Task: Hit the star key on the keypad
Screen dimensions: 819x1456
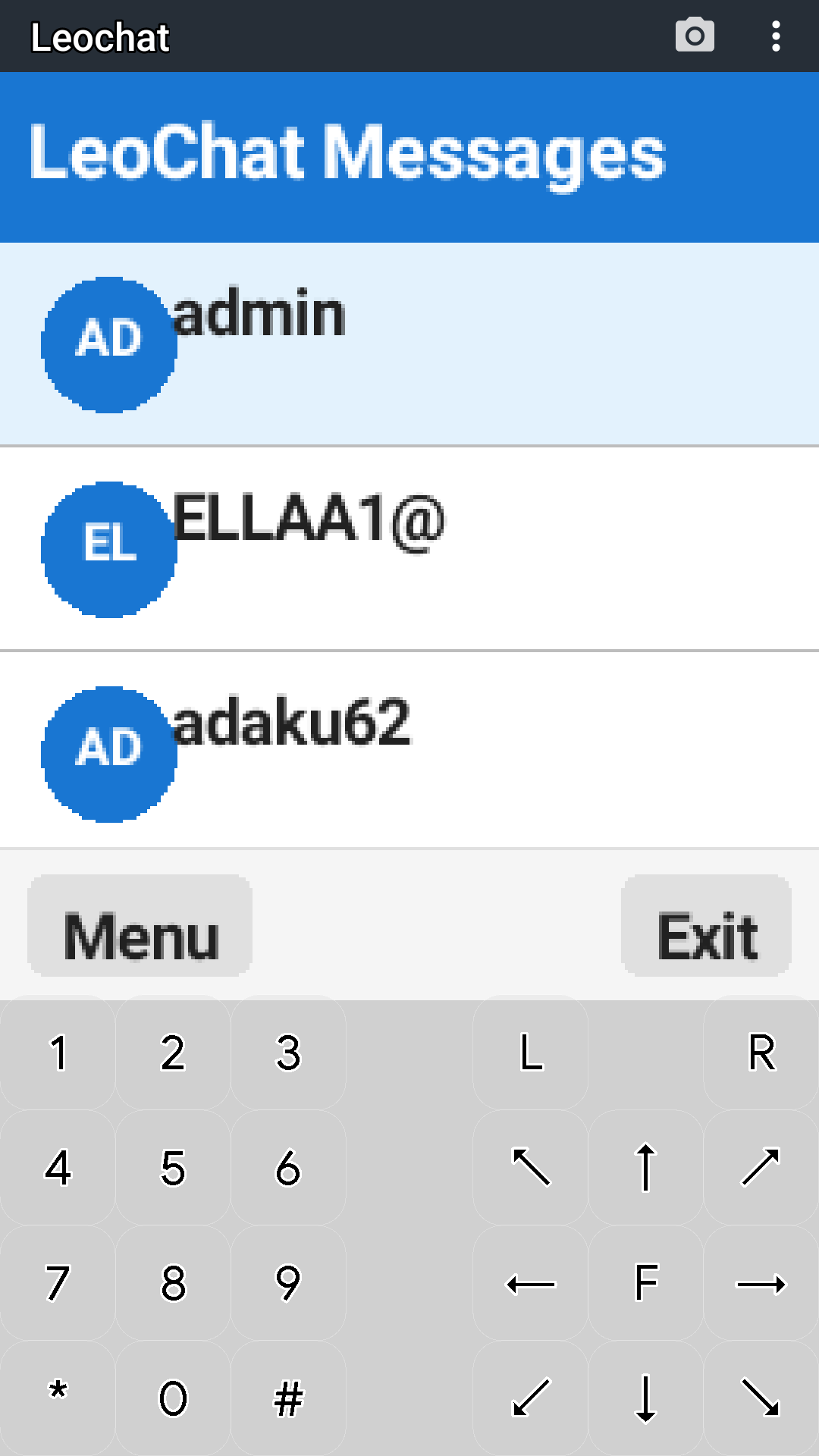Action: point(58,1397)
